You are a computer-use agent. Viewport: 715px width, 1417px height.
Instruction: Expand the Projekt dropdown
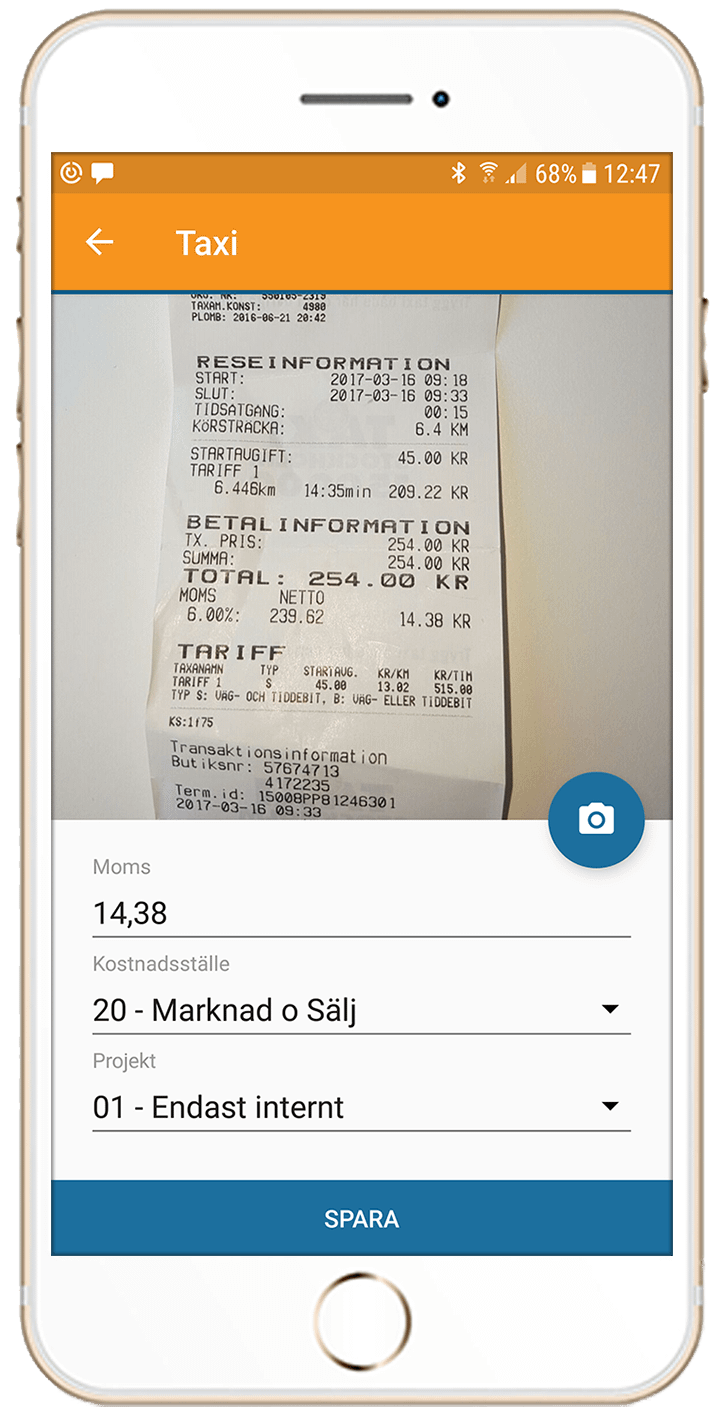pos(360,1107)
